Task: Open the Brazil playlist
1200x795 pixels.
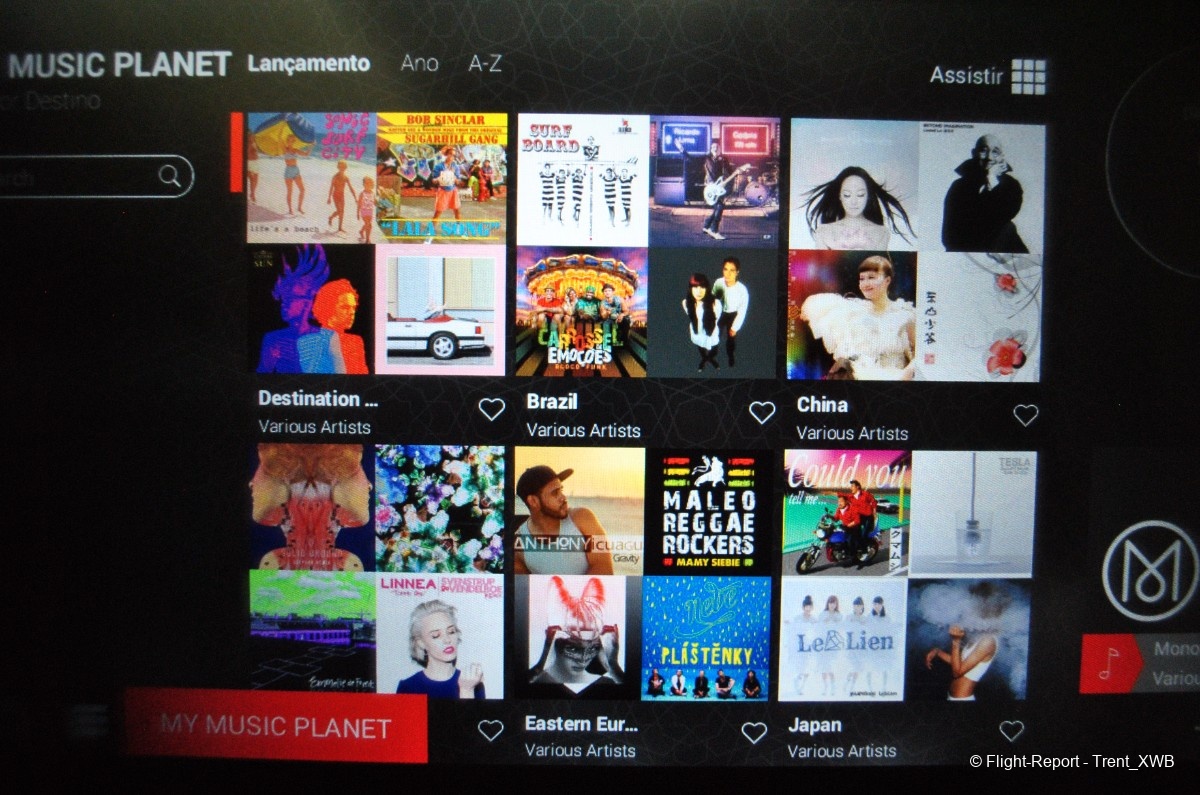Action: 647,245
